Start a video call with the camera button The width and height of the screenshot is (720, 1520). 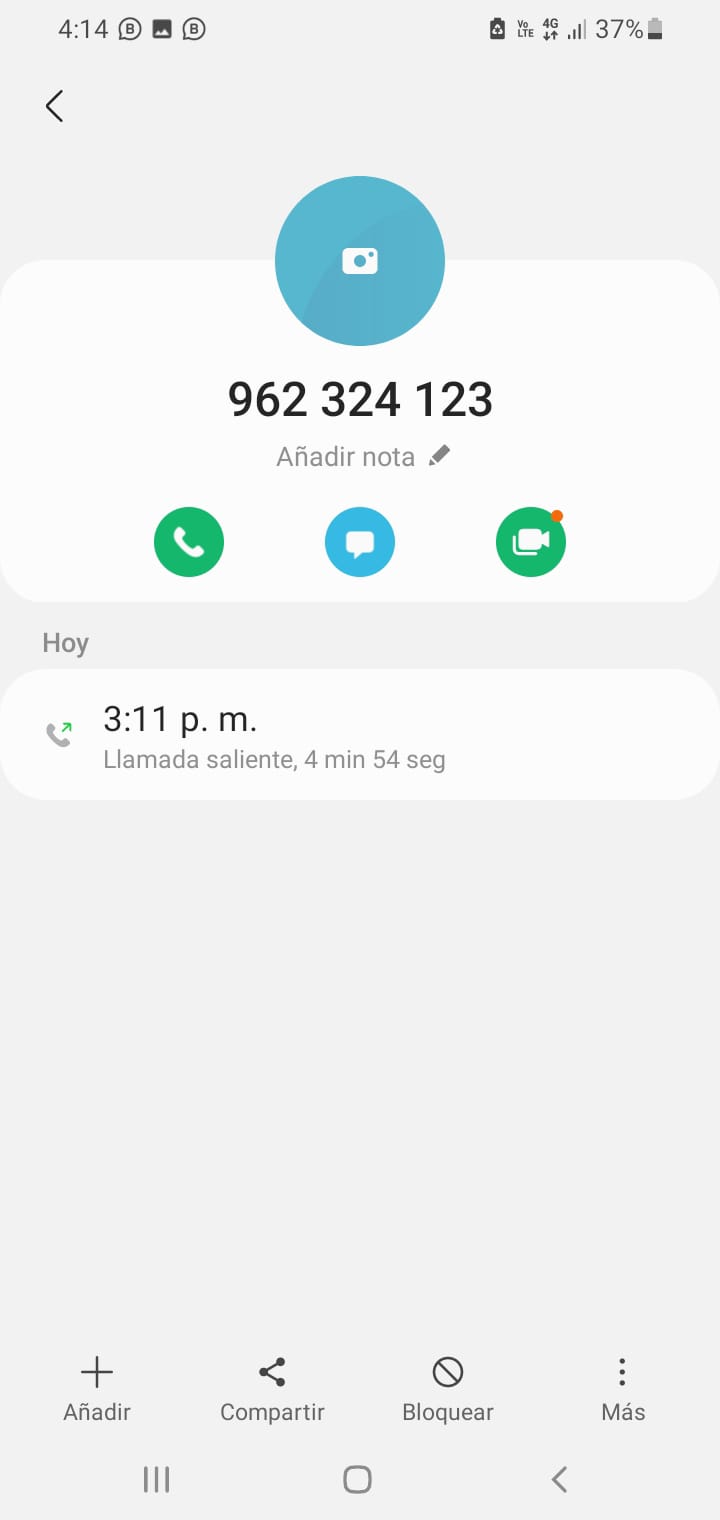pos(531,543)
